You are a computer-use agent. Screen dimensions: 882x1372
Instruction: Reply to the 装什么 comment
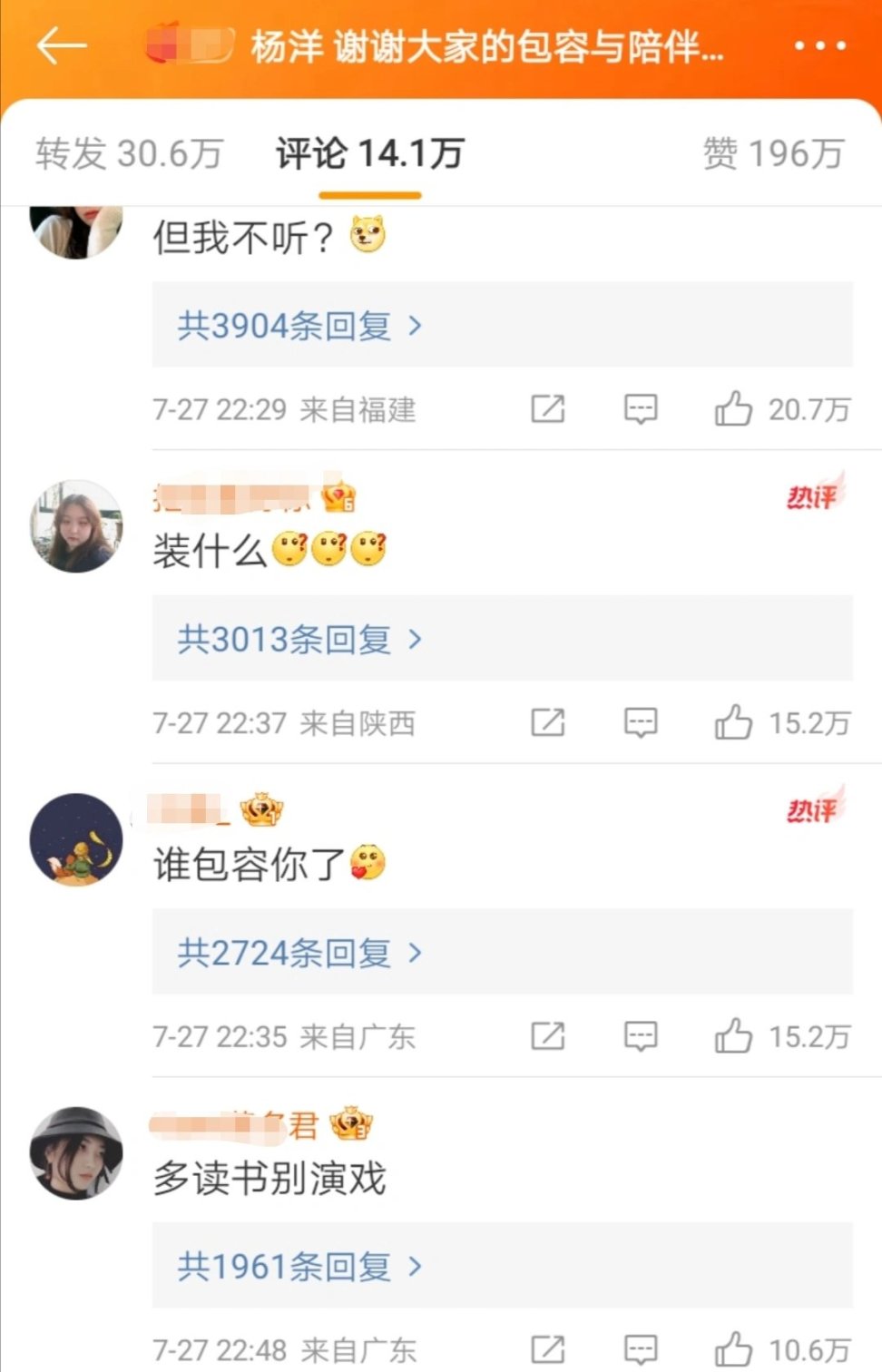pos(641,723)
